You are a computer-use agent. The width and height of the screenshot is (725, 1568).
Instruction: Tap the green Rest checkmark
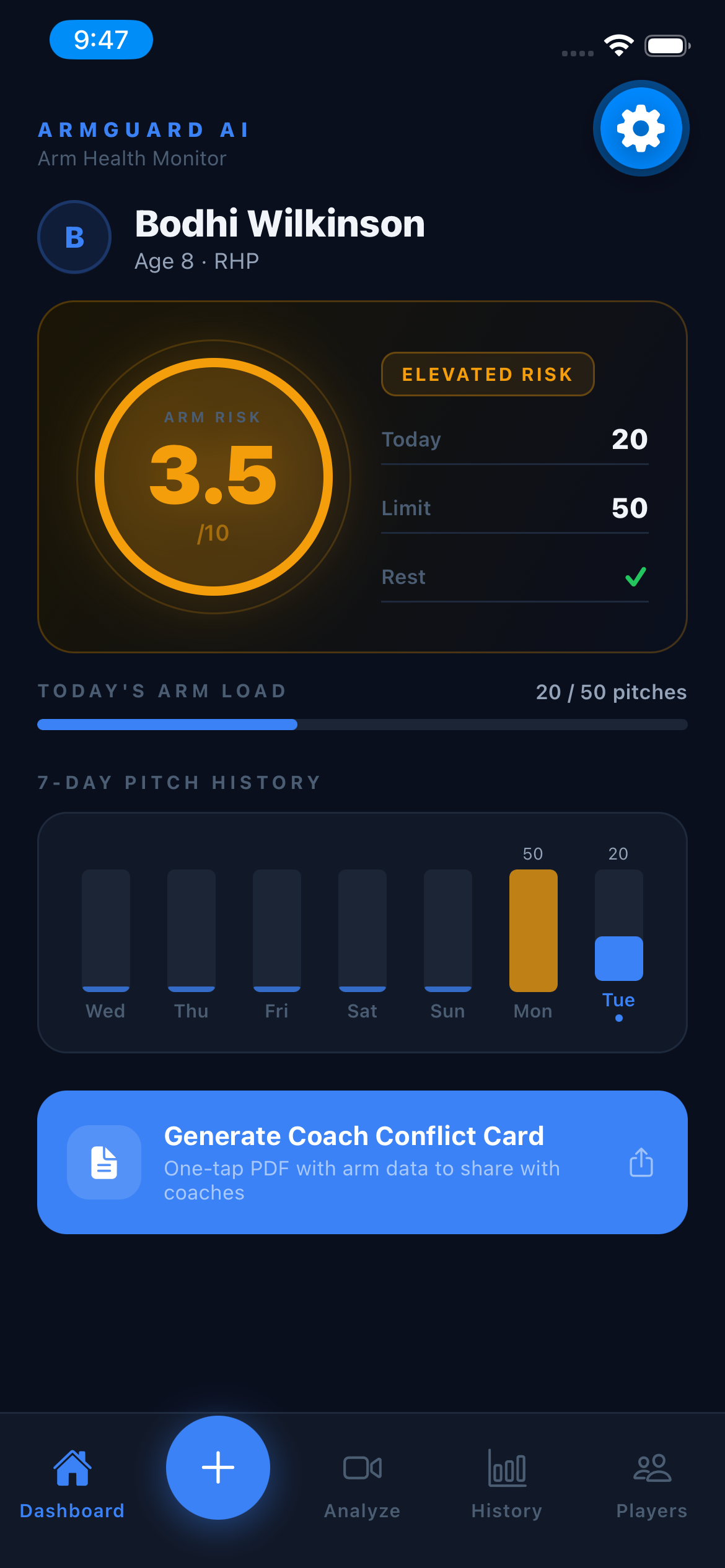[x=635, y=577]
